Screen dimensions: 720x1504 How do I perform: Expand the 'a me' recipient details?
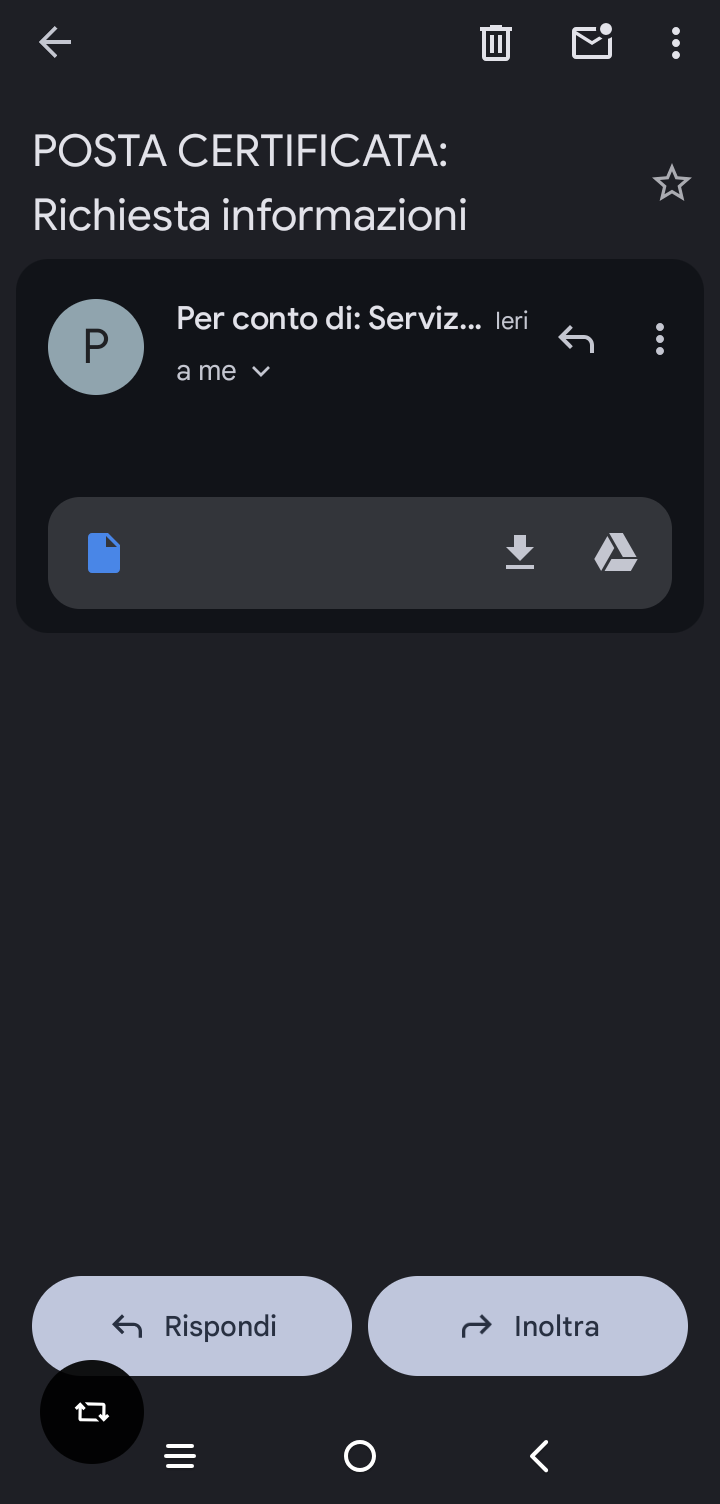point(223,371)
